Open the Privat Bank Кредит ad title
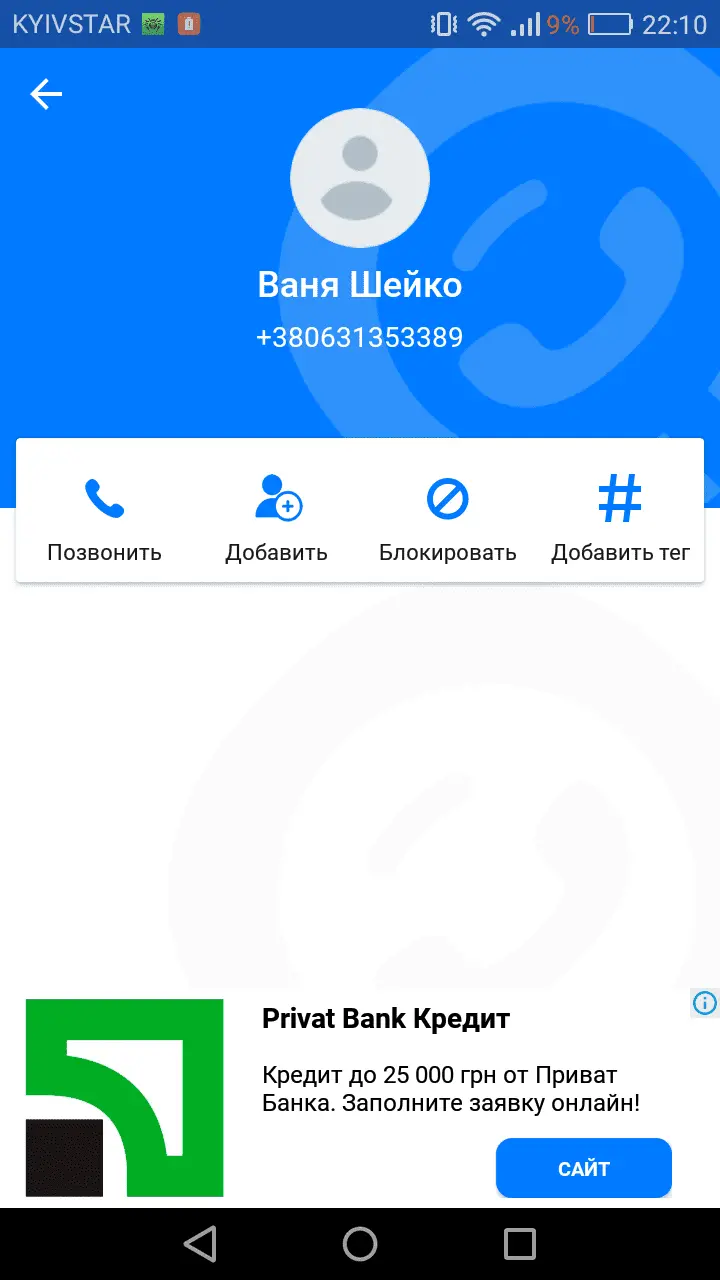The height and width of the screenshot is (1280, 720). [x=386, y=1019]
